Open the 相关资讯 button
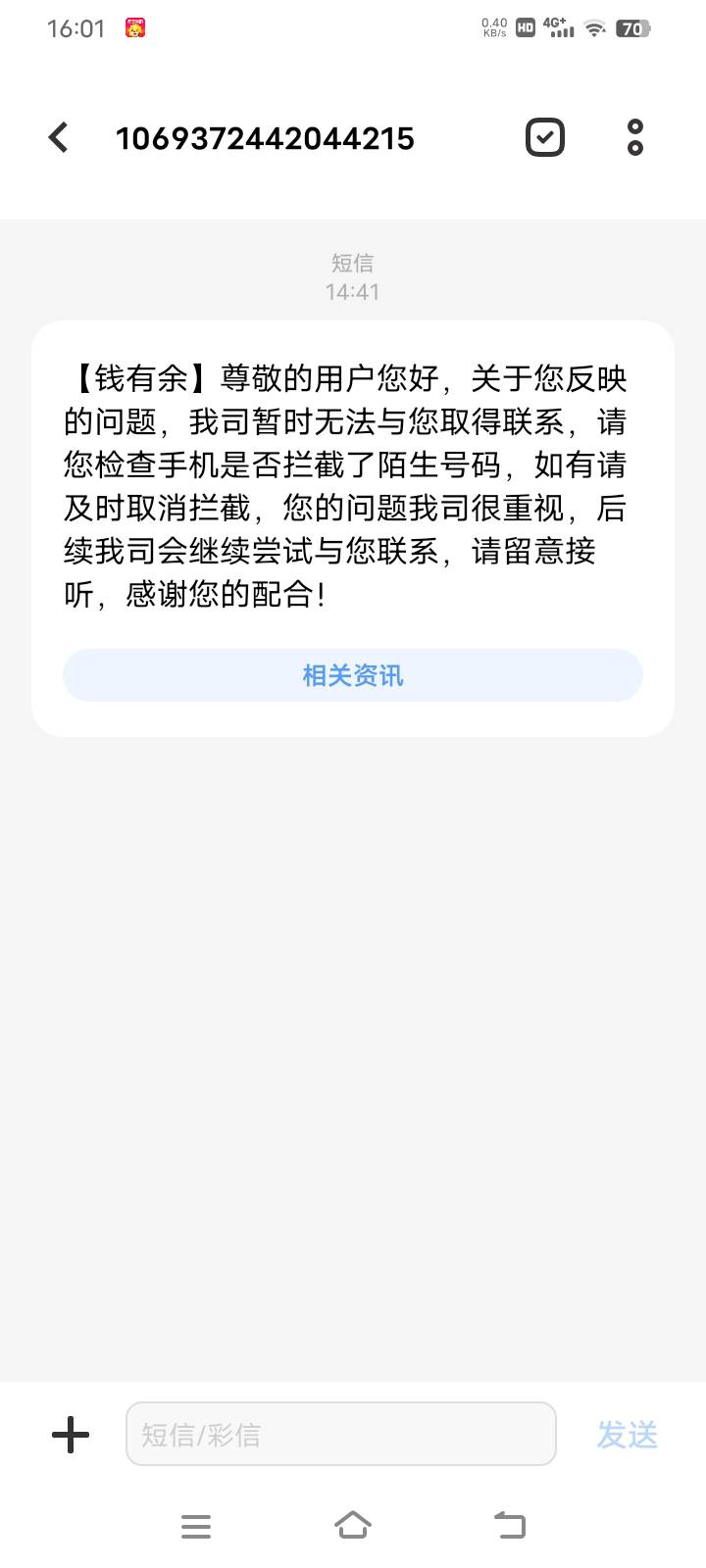Image resolution: width=706 pixels, height=1568 pixels. [353, 675]
